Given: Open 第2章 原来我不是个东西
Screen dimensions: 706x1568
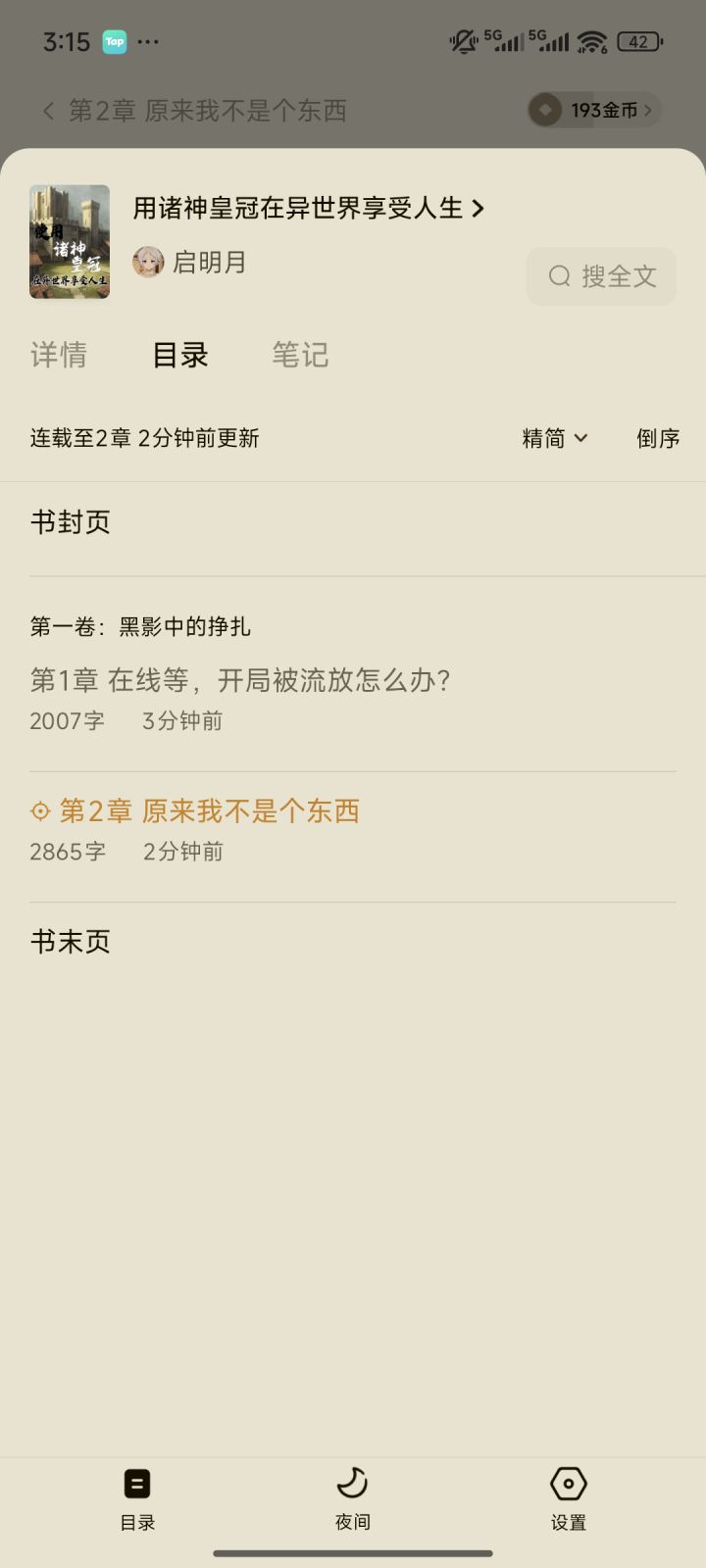Looking at the screenshot, I should coord(210,811).
